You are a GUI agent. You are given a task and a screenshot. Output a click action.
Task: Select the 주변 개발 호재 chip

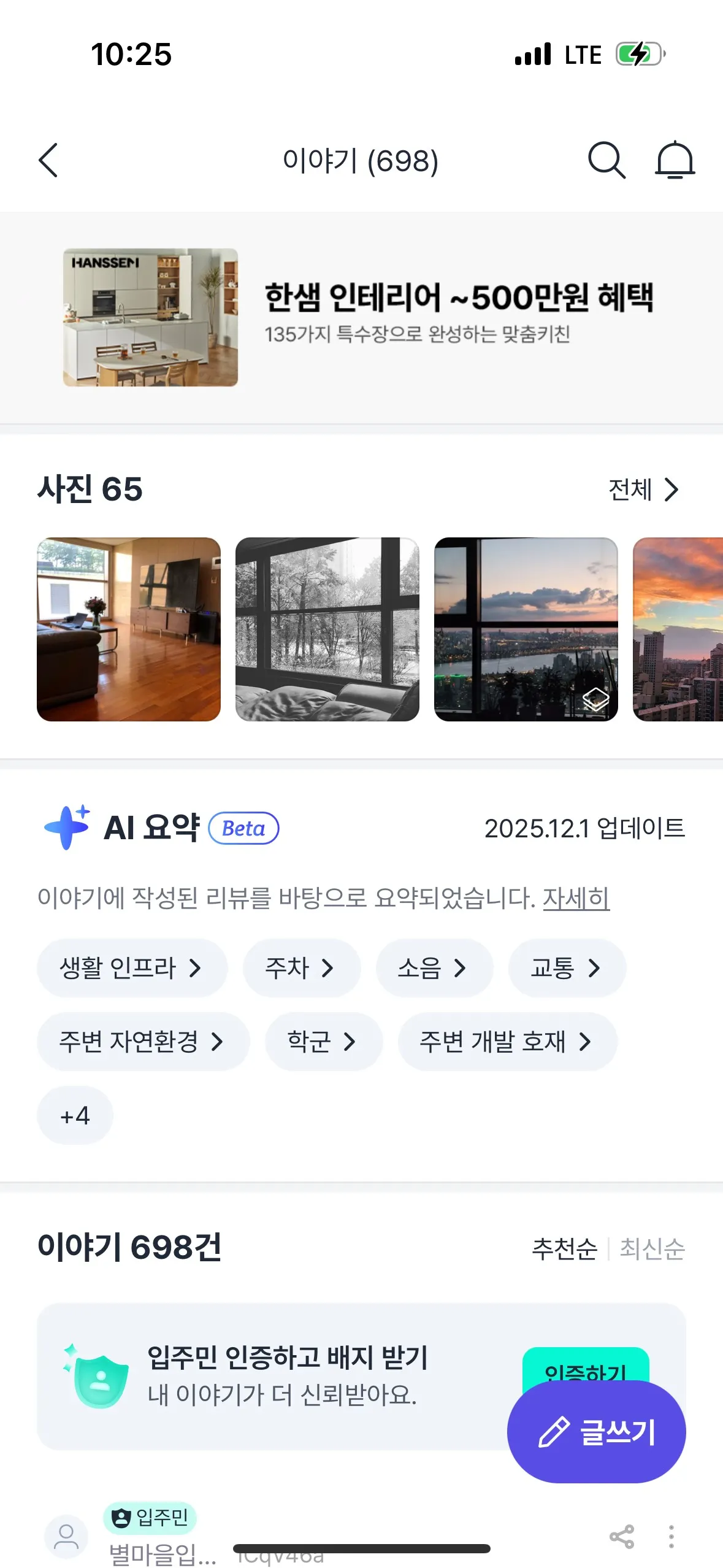pyautogui.click(x=507, y=1042)
